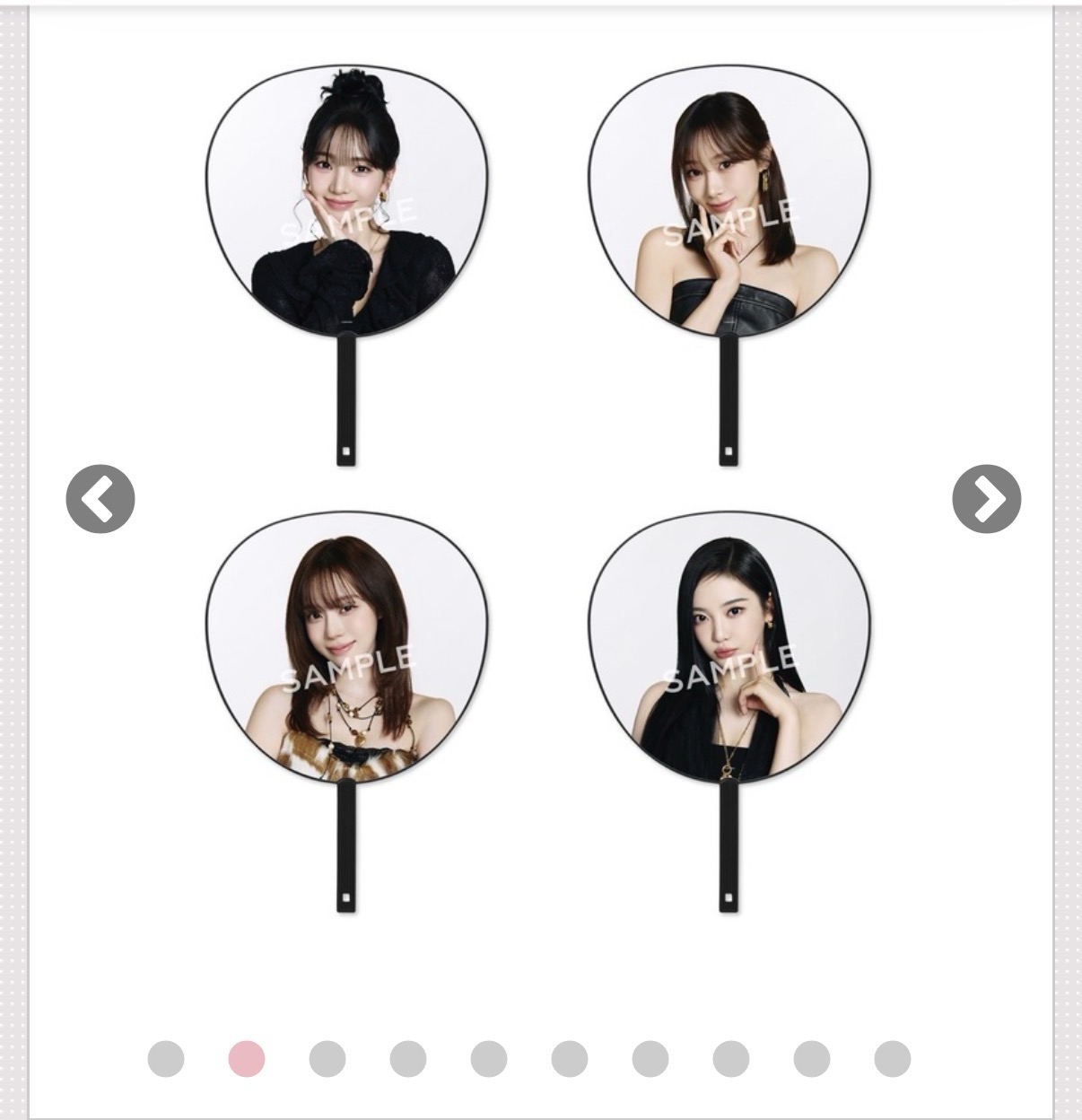Jump to the last slide dot
Image resolution: width=1082 pixels, height=1120 pixels.
893,1059
